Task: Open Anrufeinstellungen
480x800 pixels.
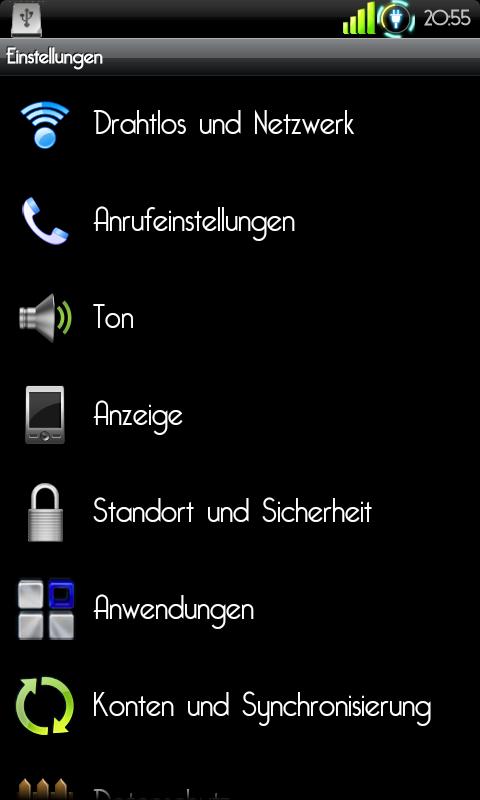Action: pyautogui.click(x=240, y=221)
